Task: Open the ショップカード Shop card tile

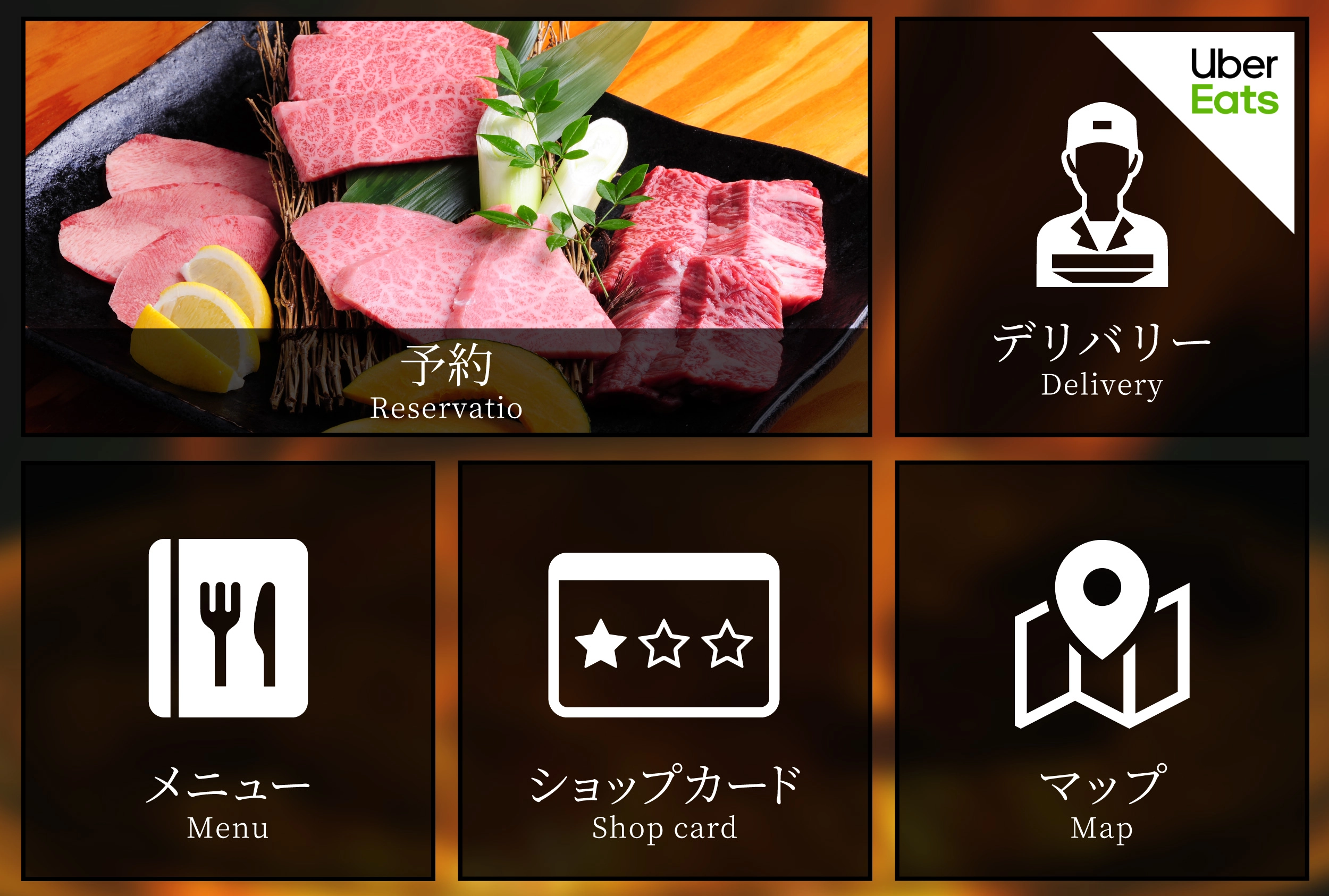Action: 664,670
